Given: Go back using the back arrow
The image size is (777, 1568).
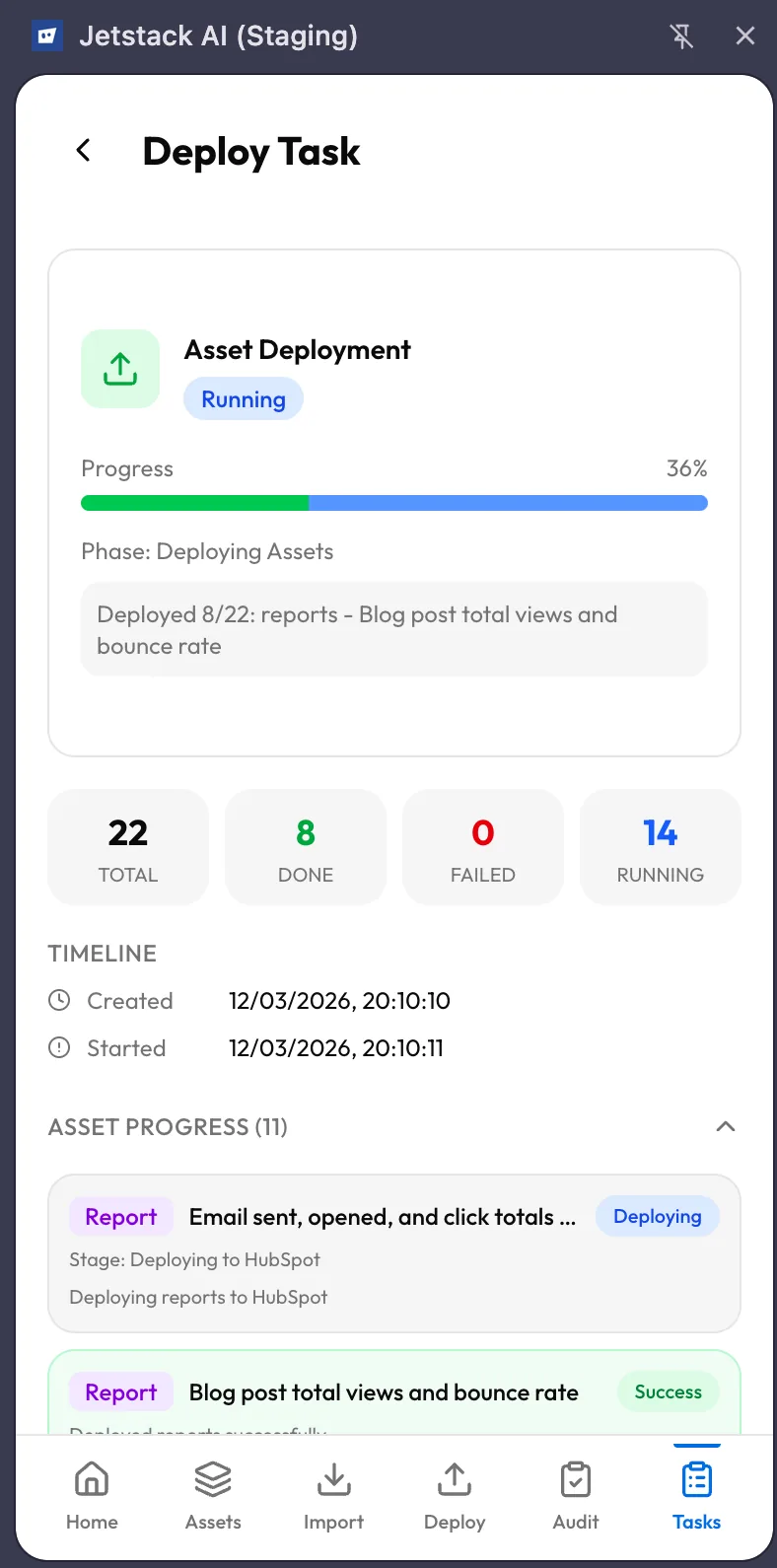Looking at the screenshot, I should click(83, 151).
